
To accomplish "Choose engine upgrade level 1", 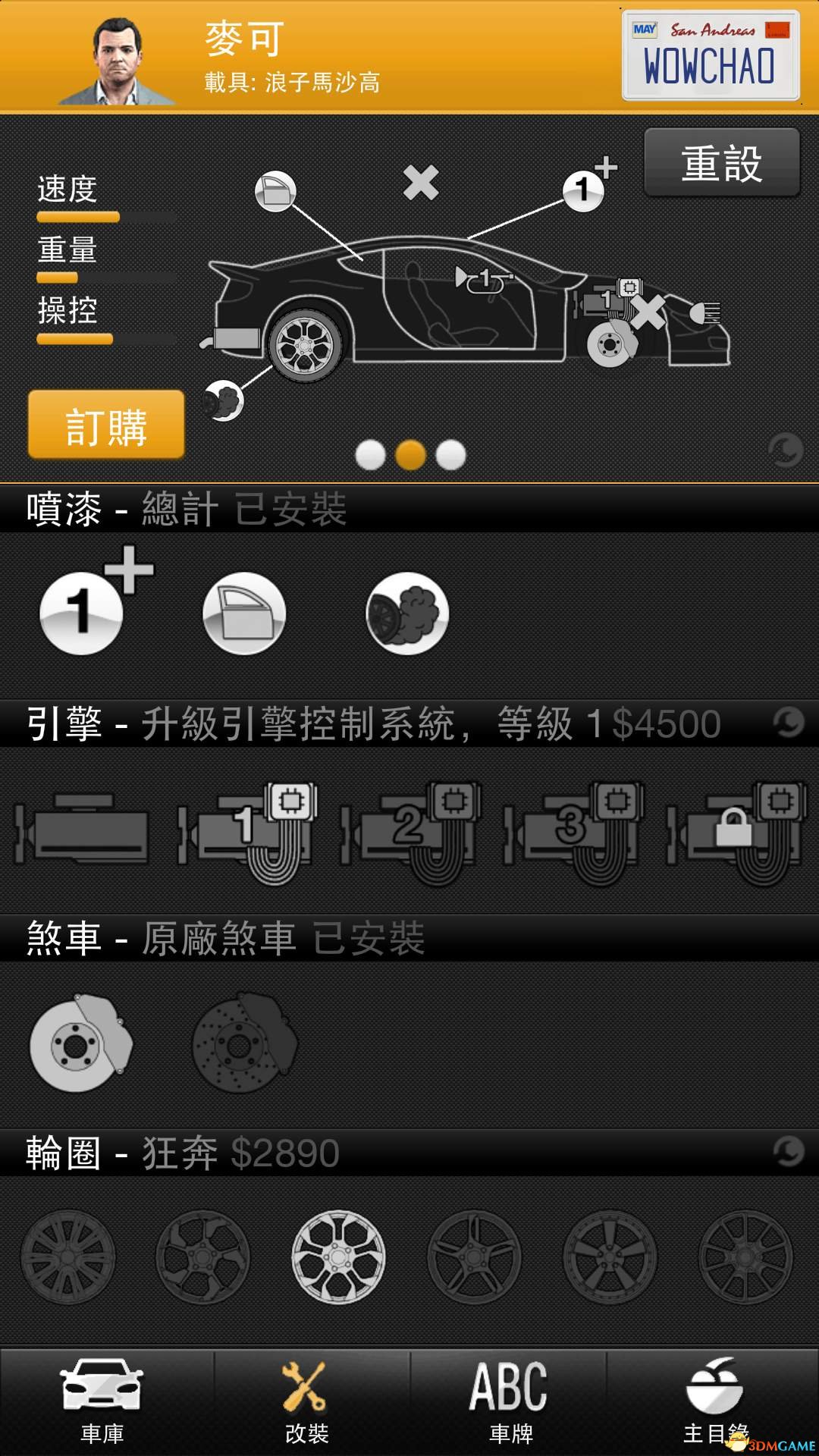I will pyautogui.click(x=246, y=831).
